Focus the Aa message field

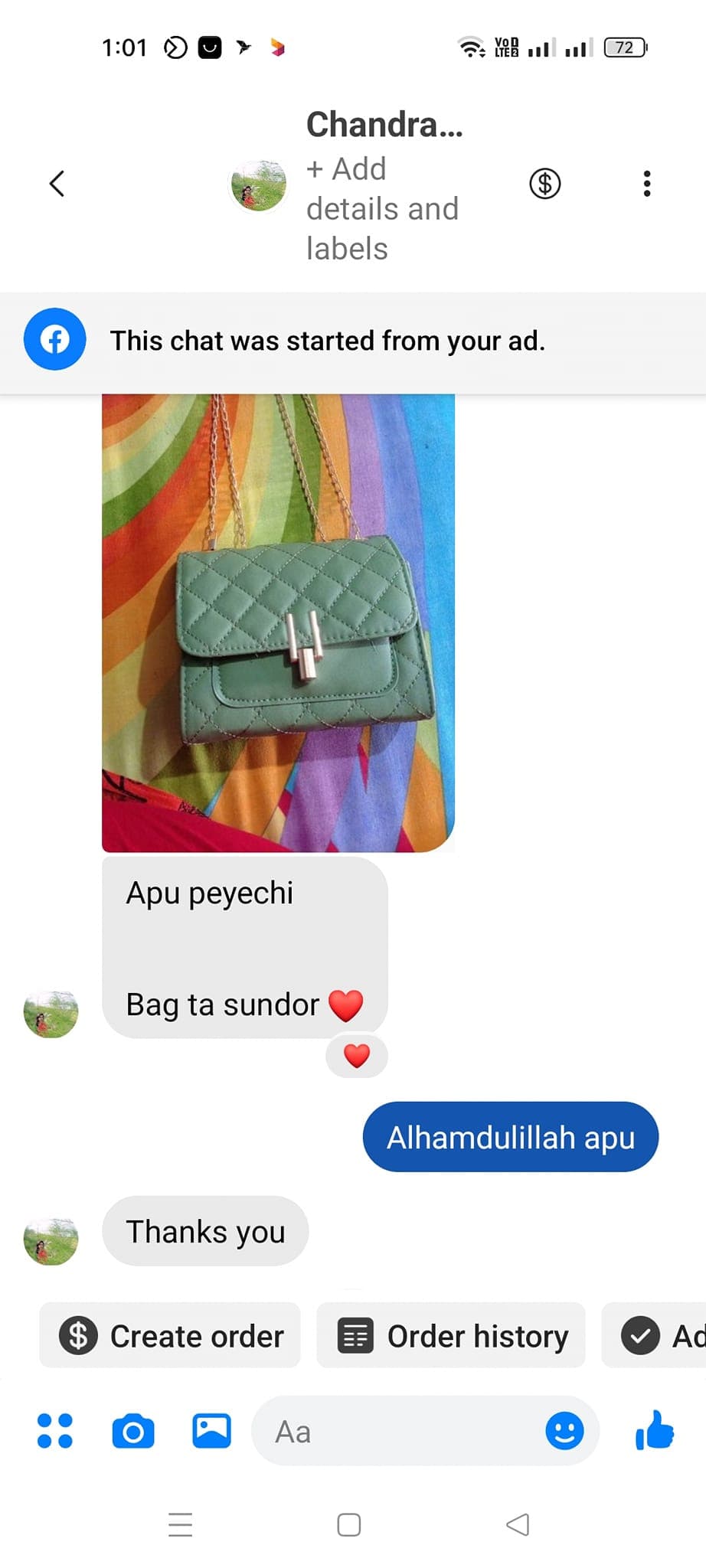tap(398, 1430)
